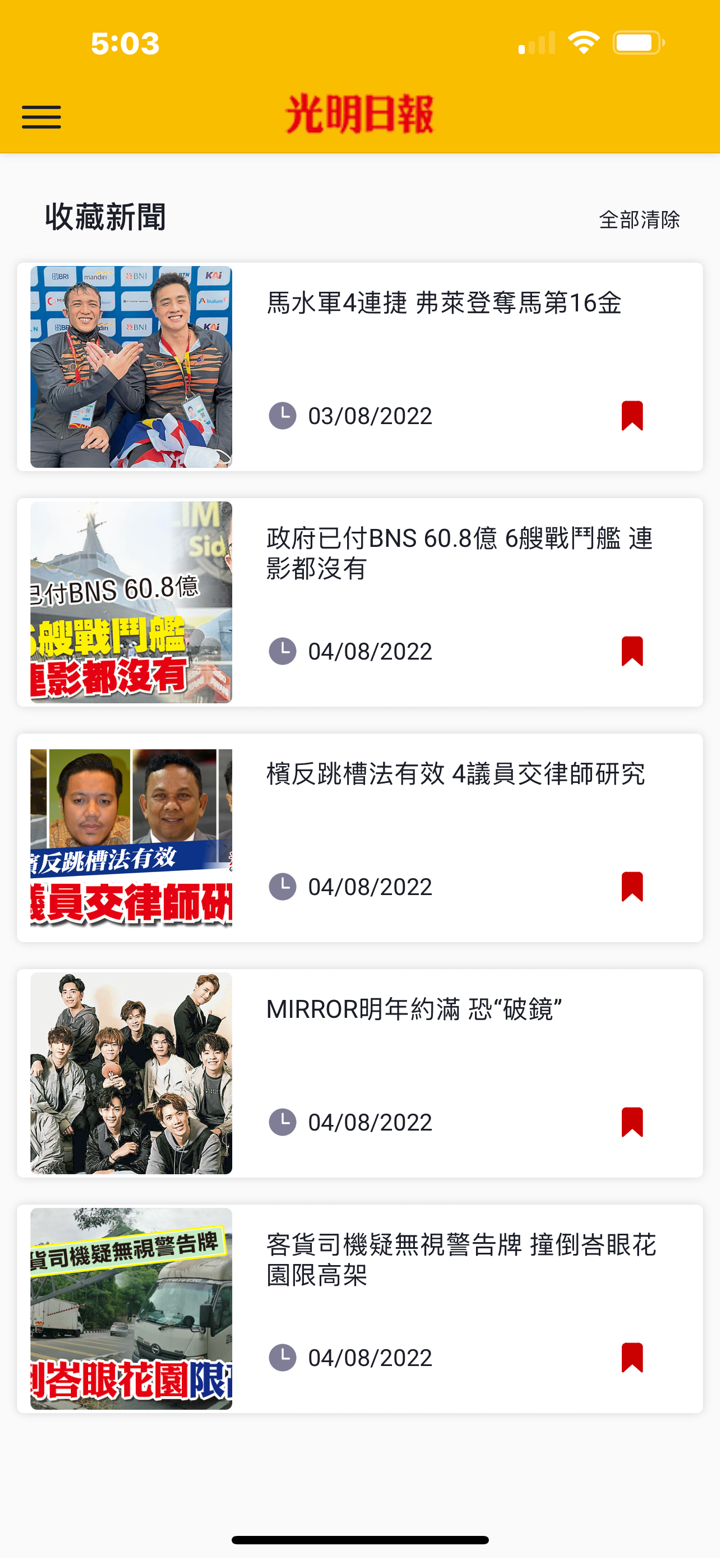Tap the clock icon beside 03/08/2022
This screenshot has width=720, height=1558.
pos(282,415)
